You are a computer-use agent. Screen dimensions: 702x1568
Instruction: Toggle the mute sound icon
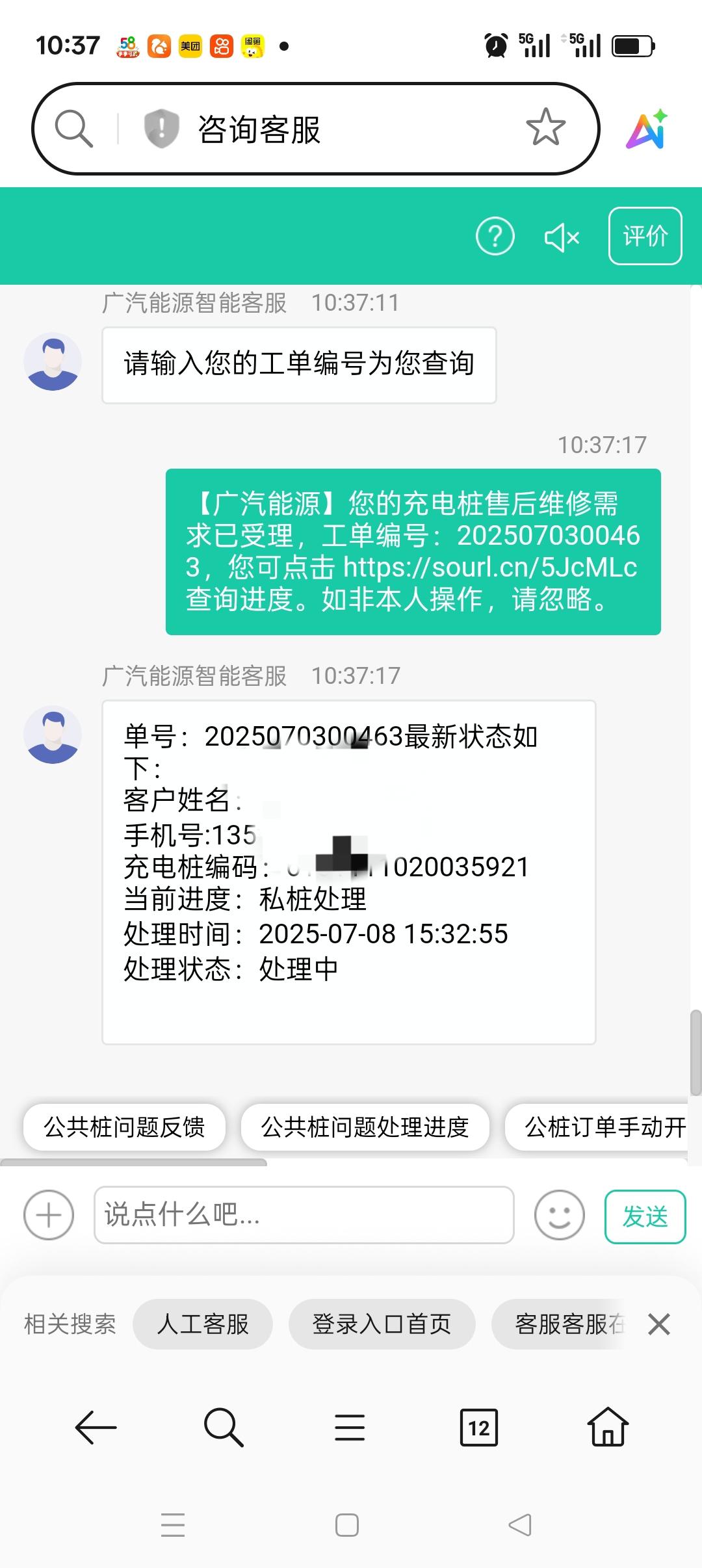point(562,237)
